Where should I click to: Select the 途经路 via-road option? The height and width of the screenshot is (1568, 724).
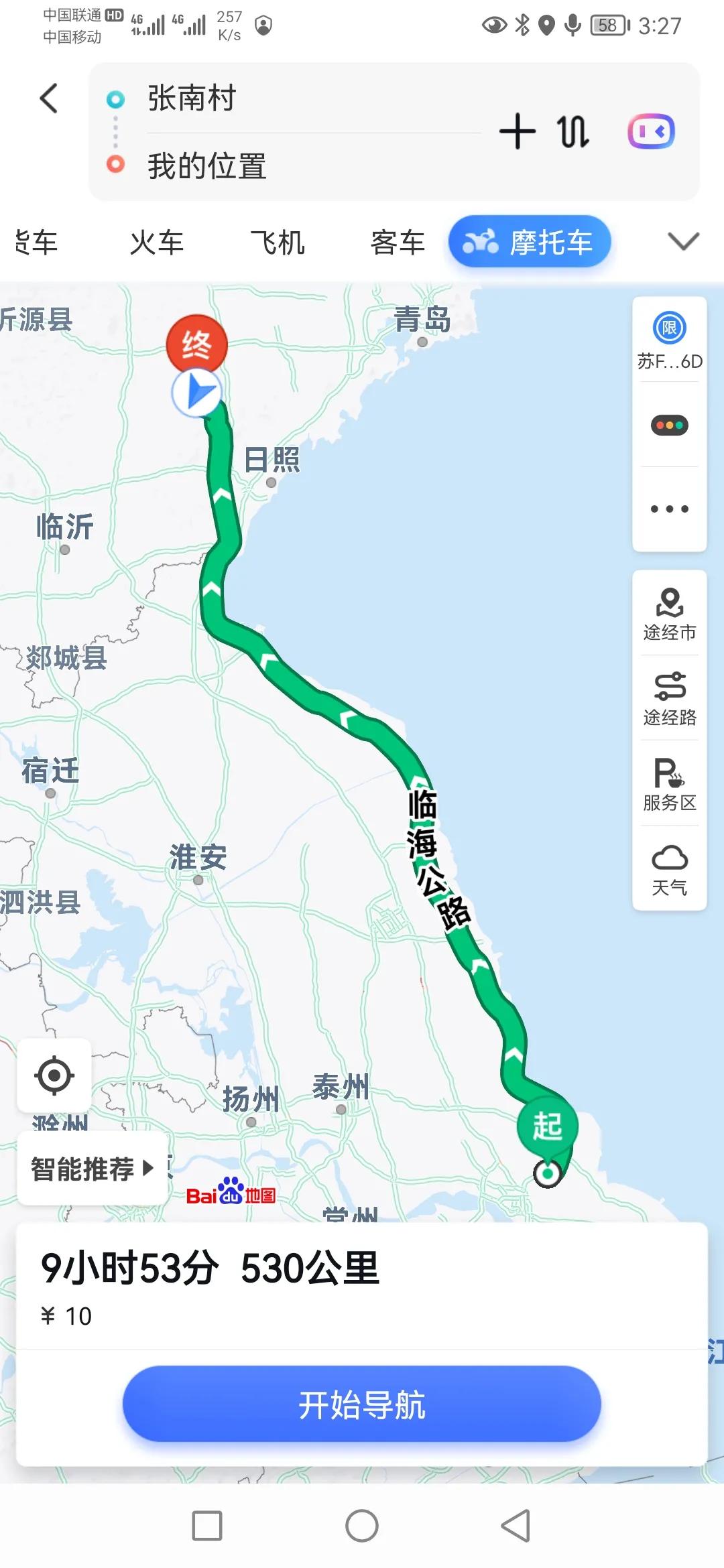click(x=668, y=697)
